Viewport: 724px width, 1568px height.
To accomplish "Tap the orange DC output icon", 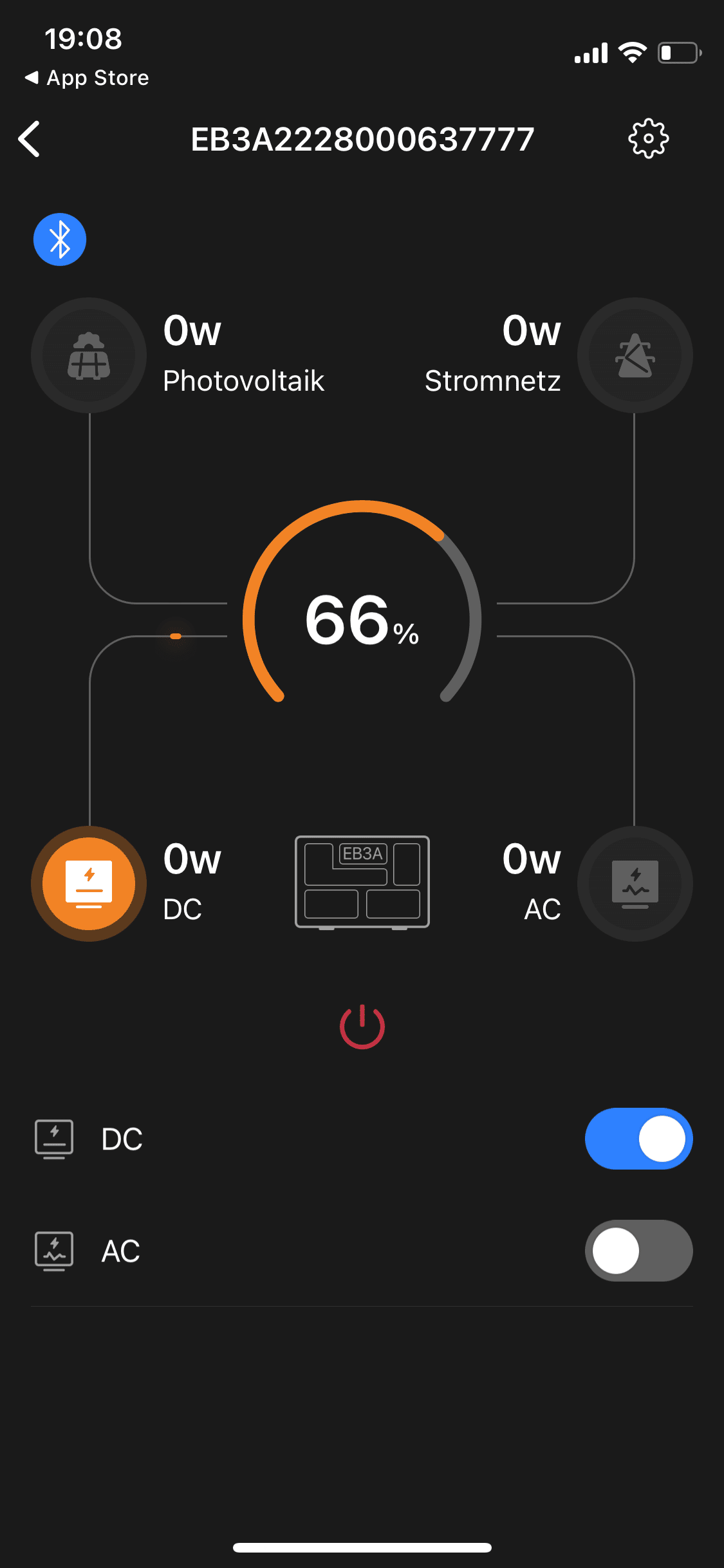I will pyautogui.click(x=89, y=883).
